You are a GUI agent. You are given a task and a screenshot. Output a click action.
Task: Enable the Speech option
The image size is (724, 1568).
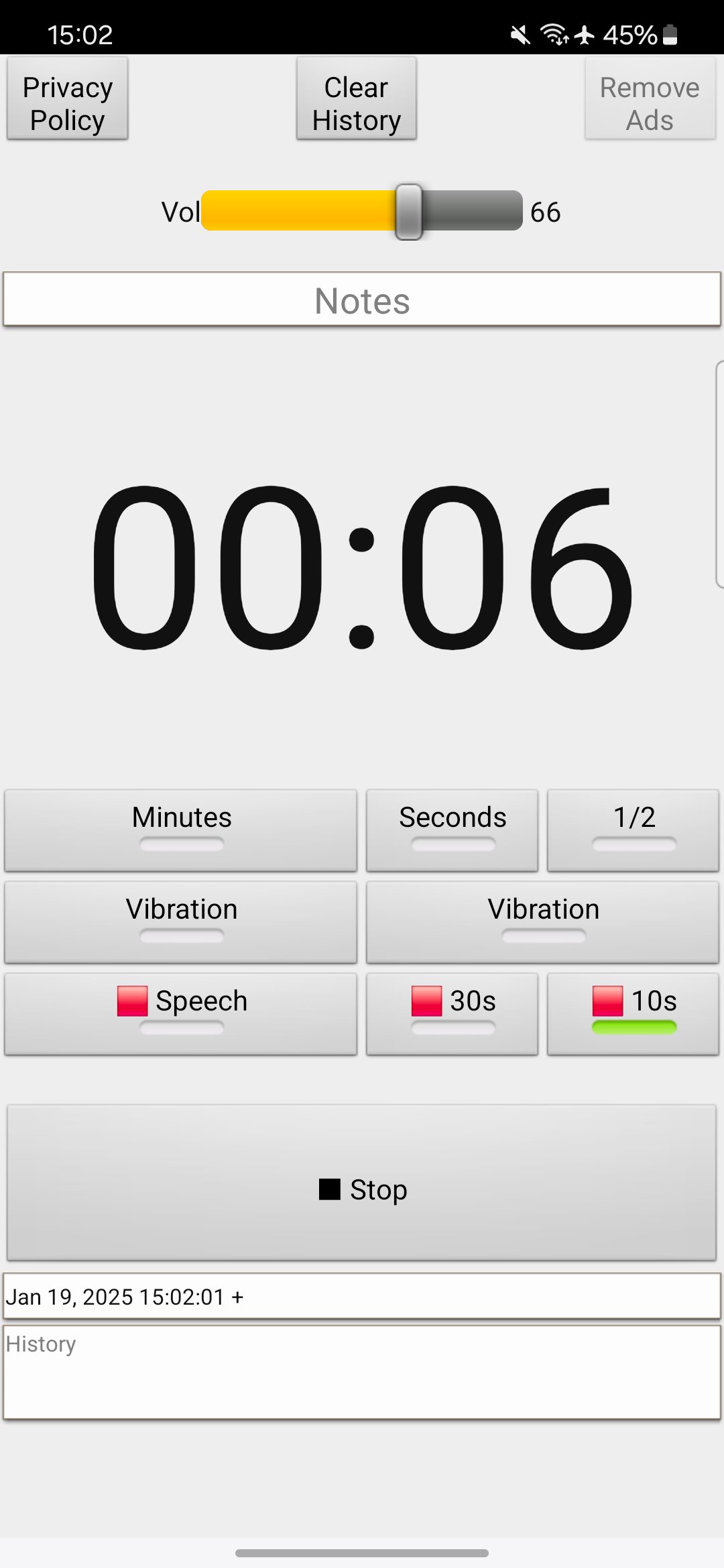[180, 1014]
